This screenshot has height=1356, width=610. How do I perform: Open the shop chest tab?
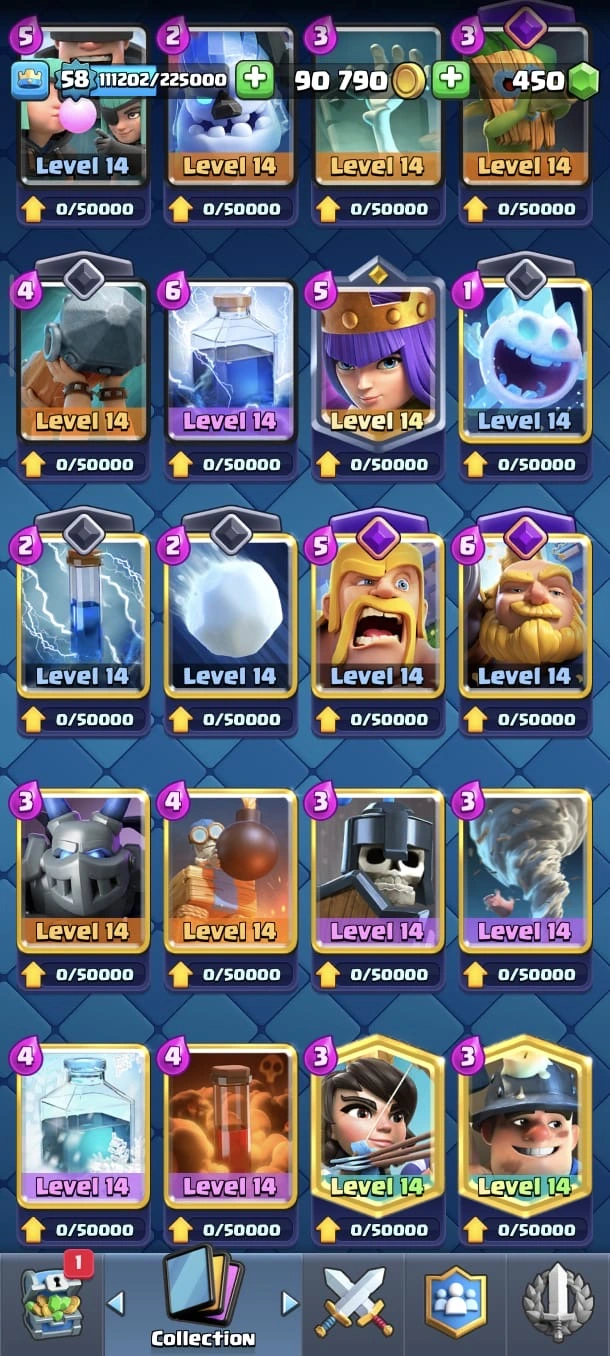54,1302
